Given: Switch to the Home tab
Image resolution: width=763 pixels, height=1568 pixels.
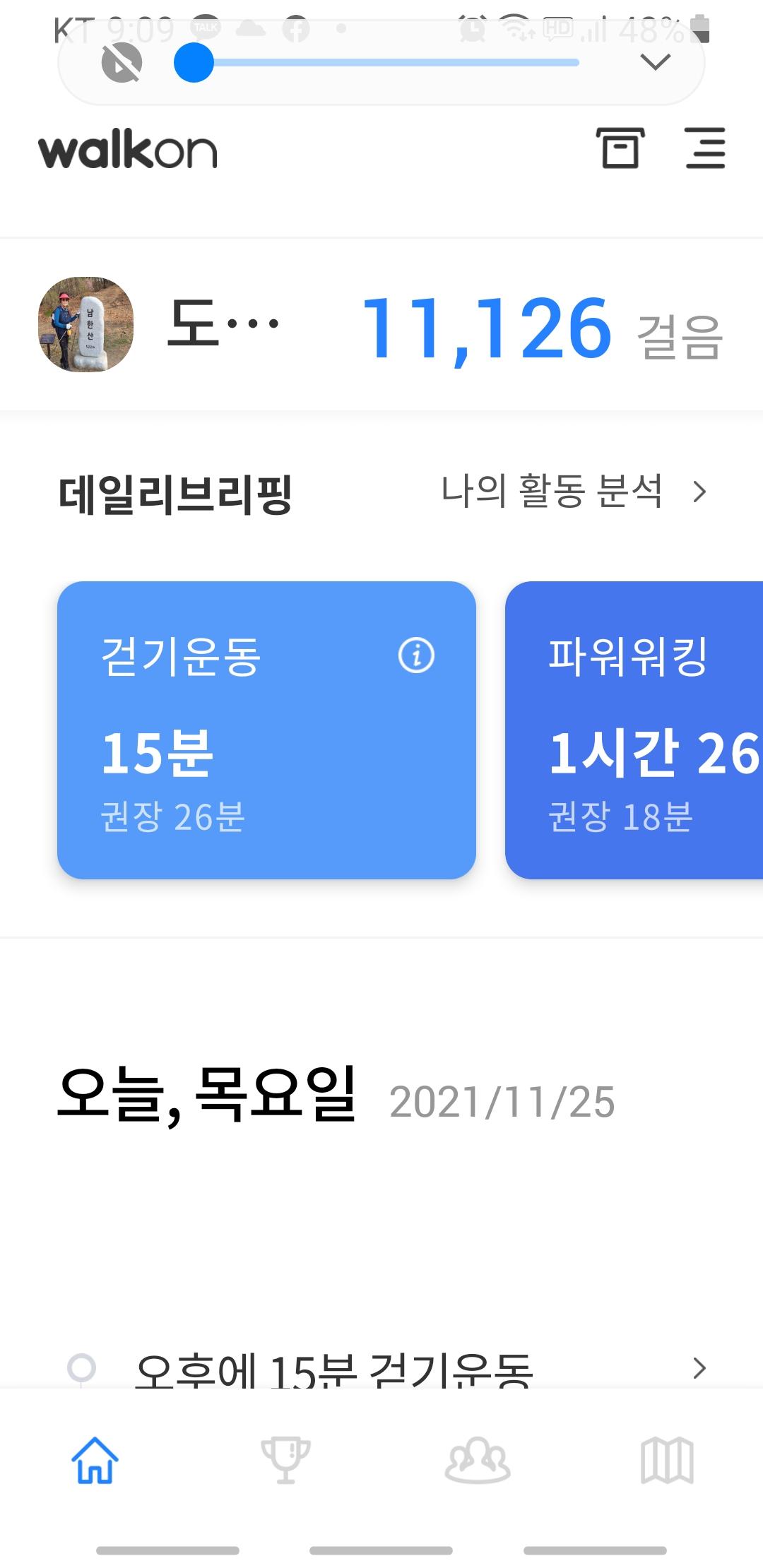Looking at the screenshot, I should [x=95, y=1459].
